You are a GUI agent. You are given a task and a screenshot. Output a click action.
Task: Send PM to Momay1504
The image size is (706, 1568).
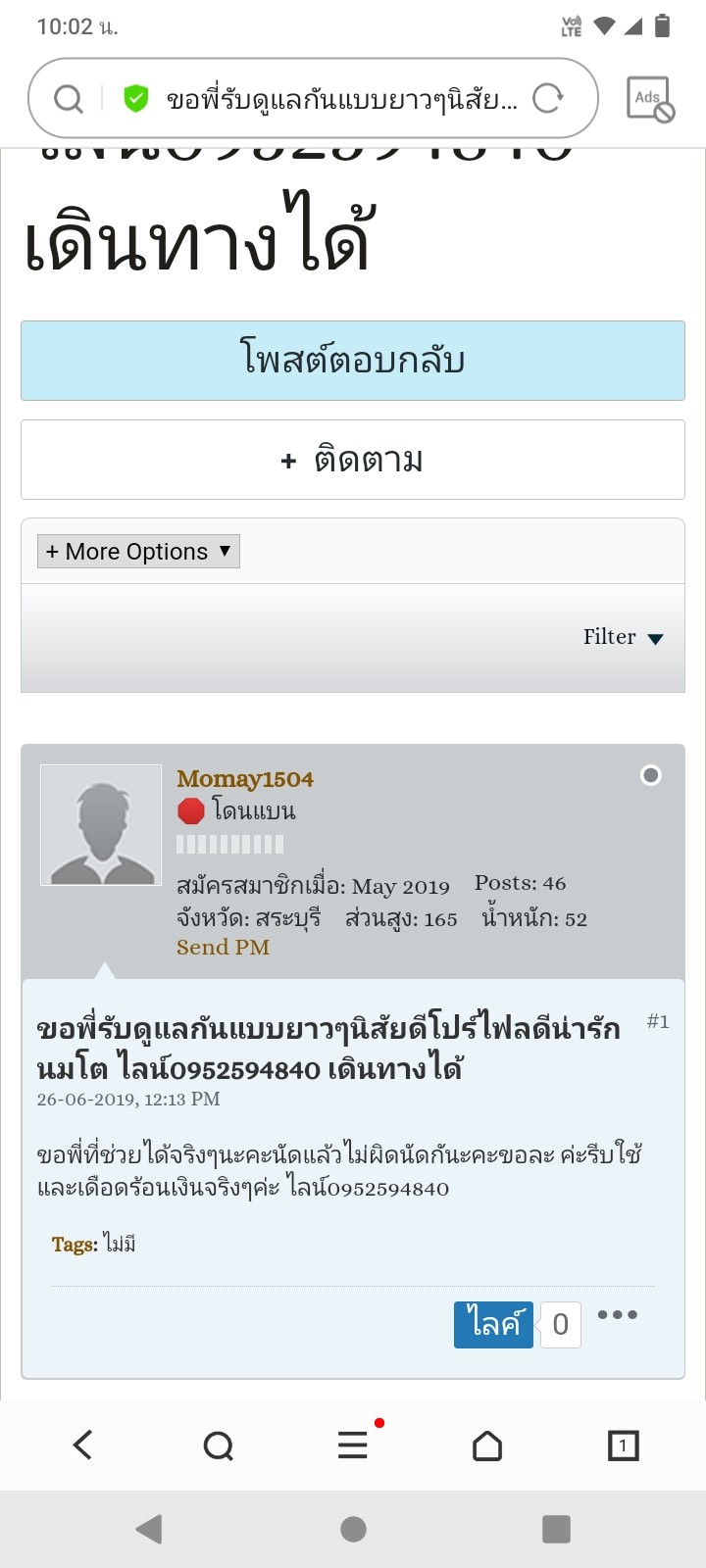coord(223,947)
